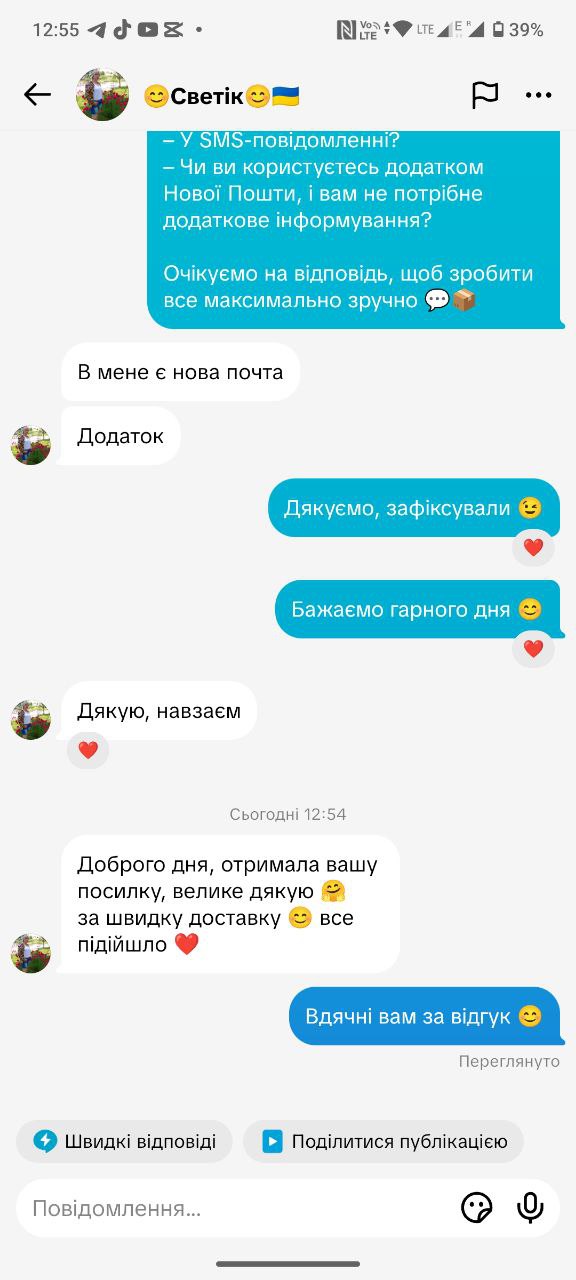Screen dimensions: 576x1280
Task: Open the sticker picker icon
Action: 477,1208
